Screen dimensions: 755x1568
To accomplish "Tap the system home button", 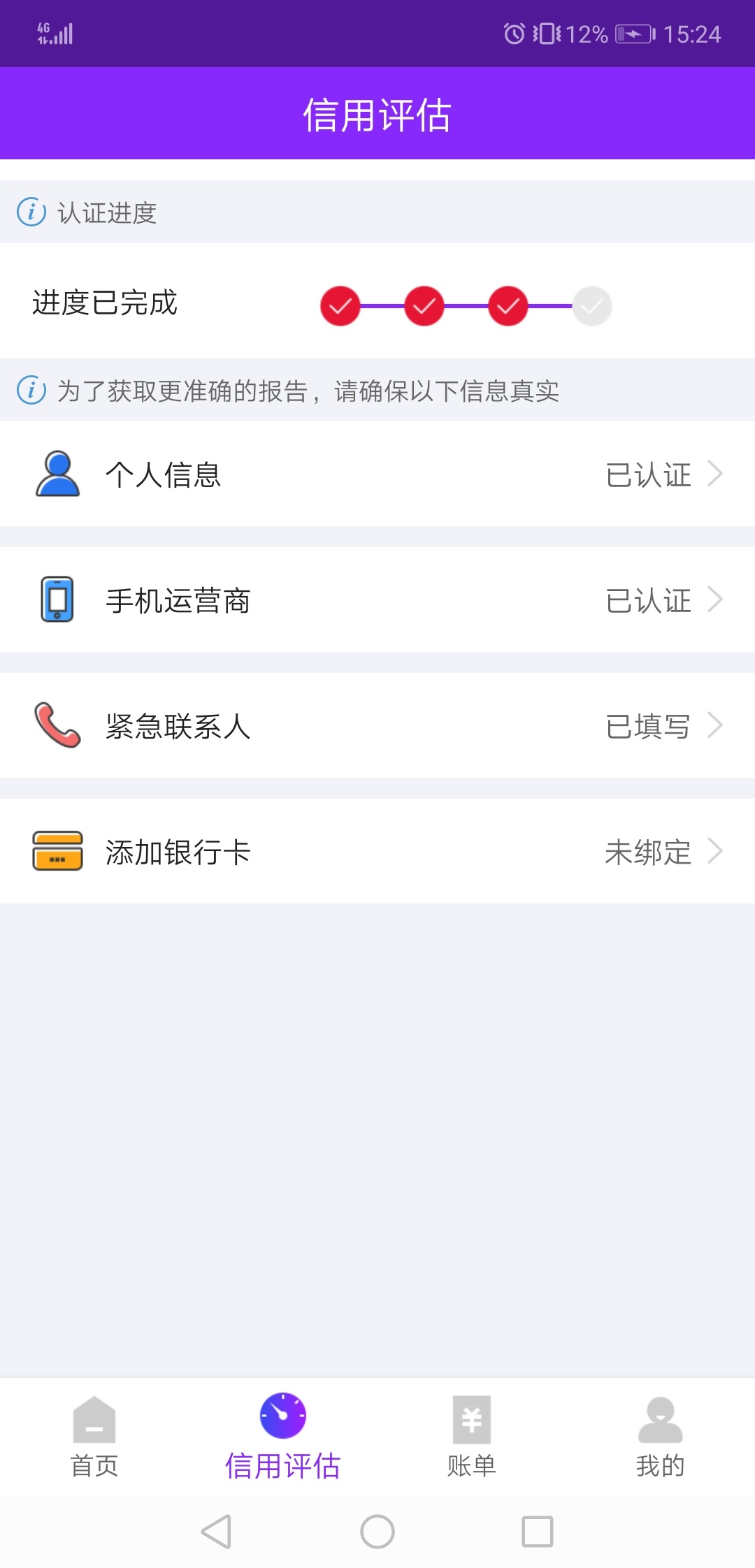I will tap(377, 1532).
